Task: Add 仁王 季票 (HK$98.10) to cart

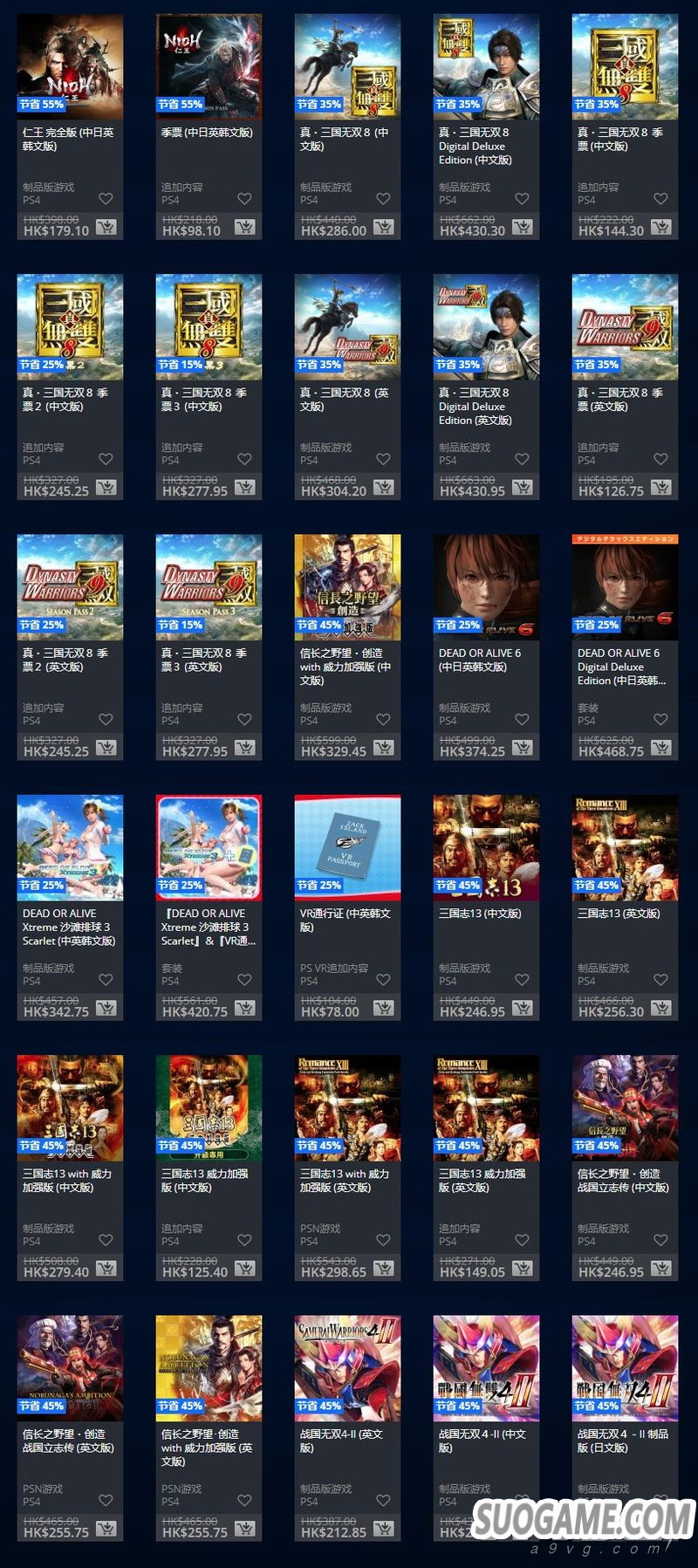Action: (x=244, y=228)
